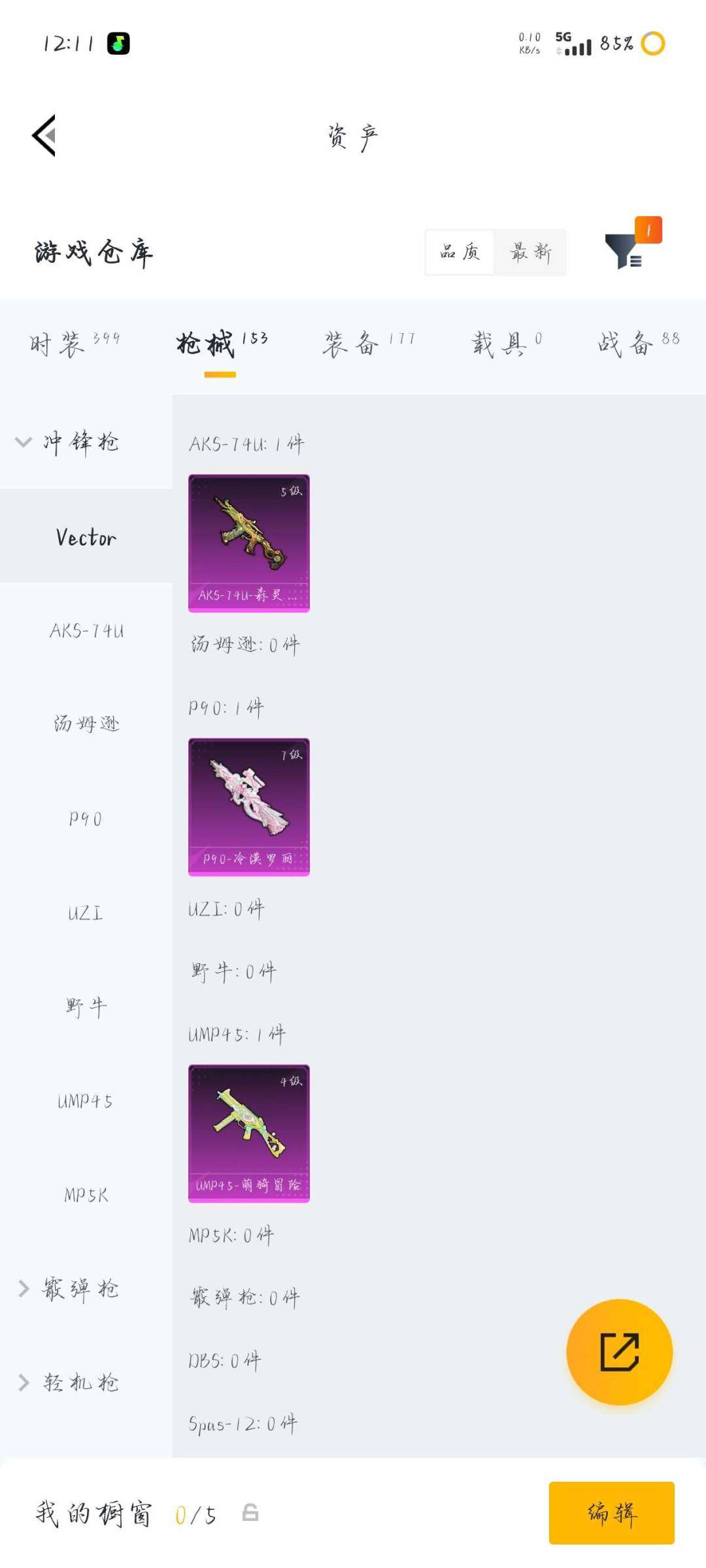Select the Vector category in sidebar
Screen dimensions: 706x1568
[84, 537]
